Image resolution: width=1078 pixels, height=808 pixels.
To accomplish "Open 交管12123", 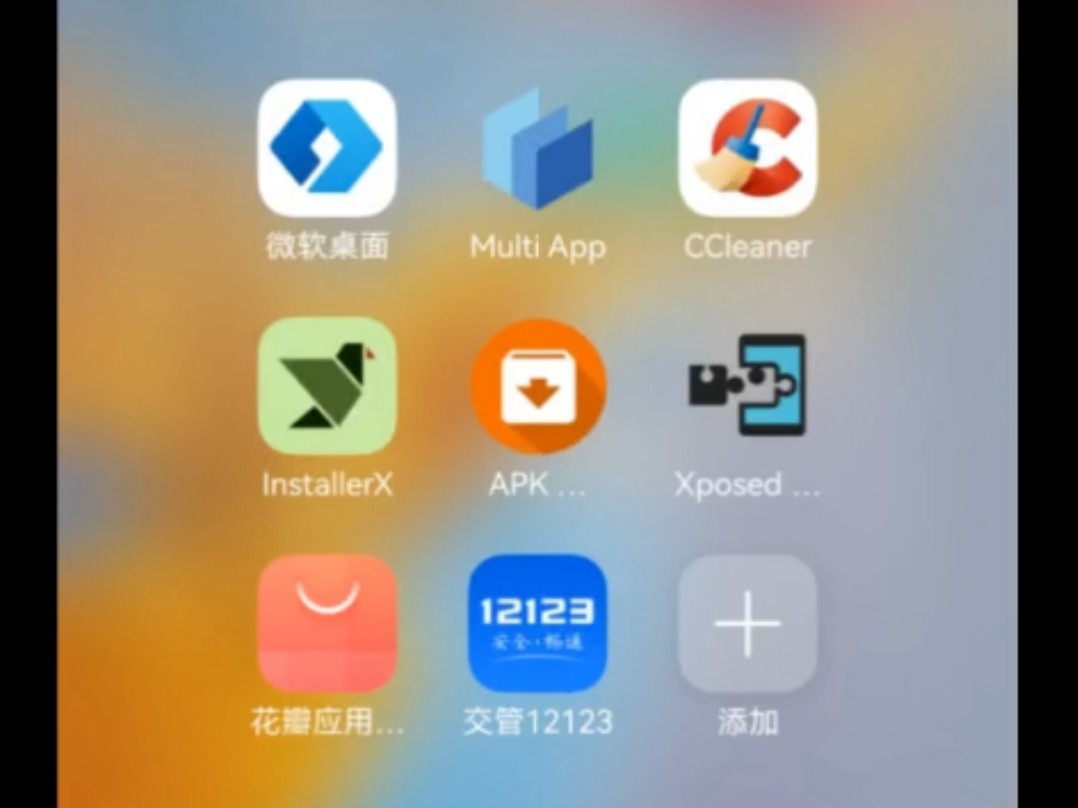I will point(538,624).
